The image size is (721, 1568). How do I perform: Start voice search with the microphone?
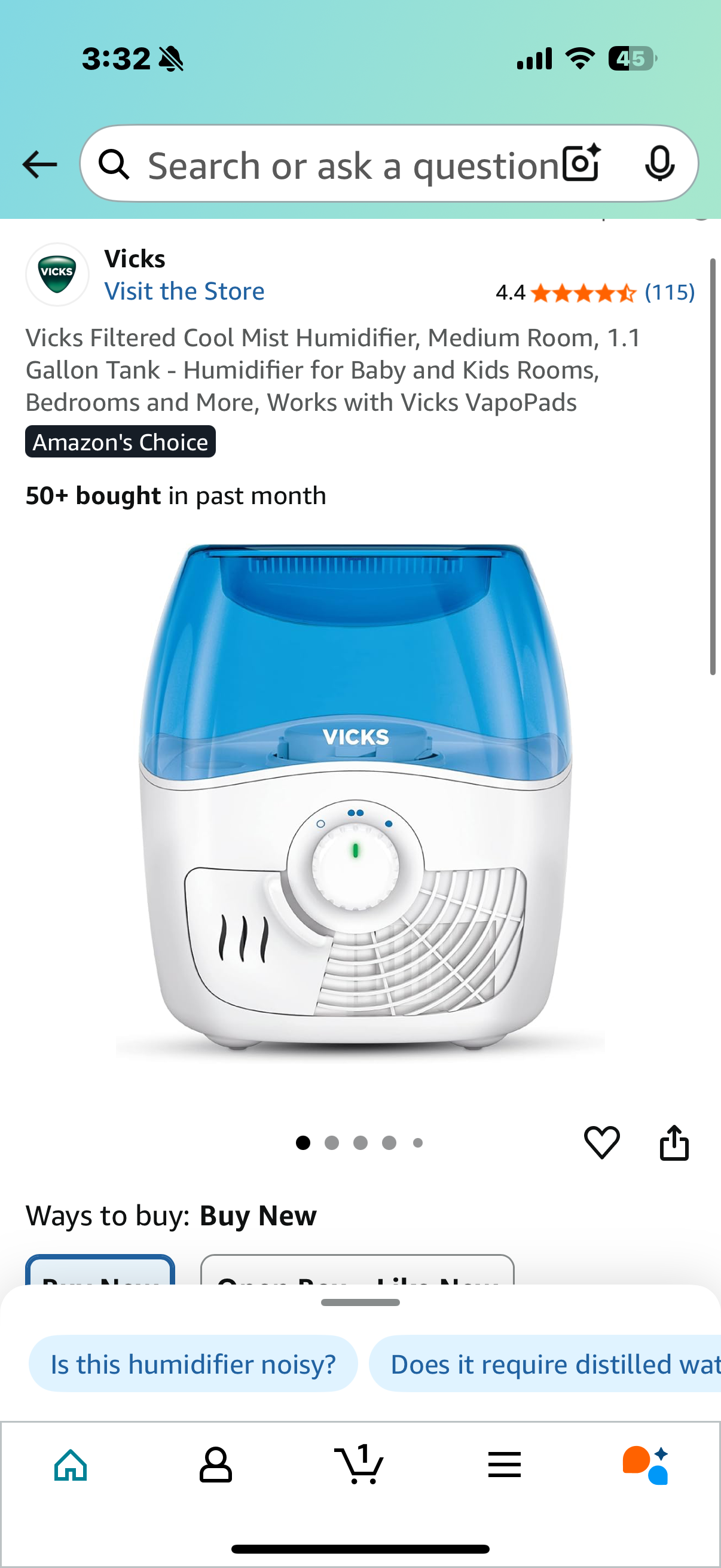tap(659, 164)
